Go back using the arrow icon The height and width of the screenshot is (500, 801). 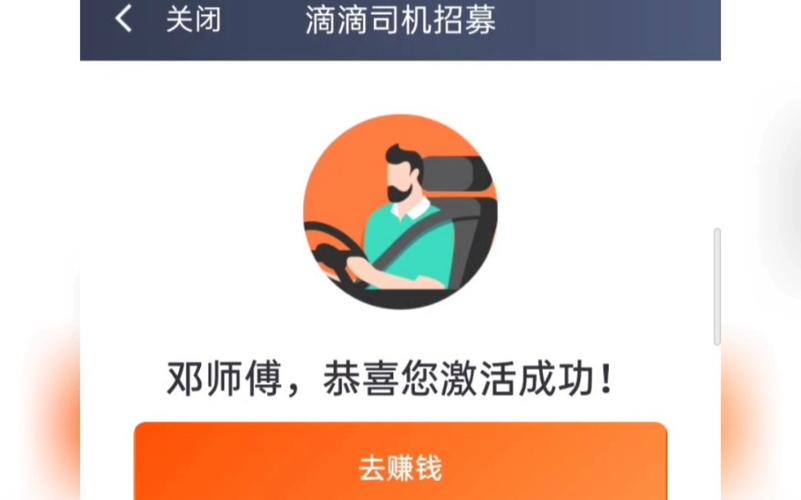coord(123,19)
